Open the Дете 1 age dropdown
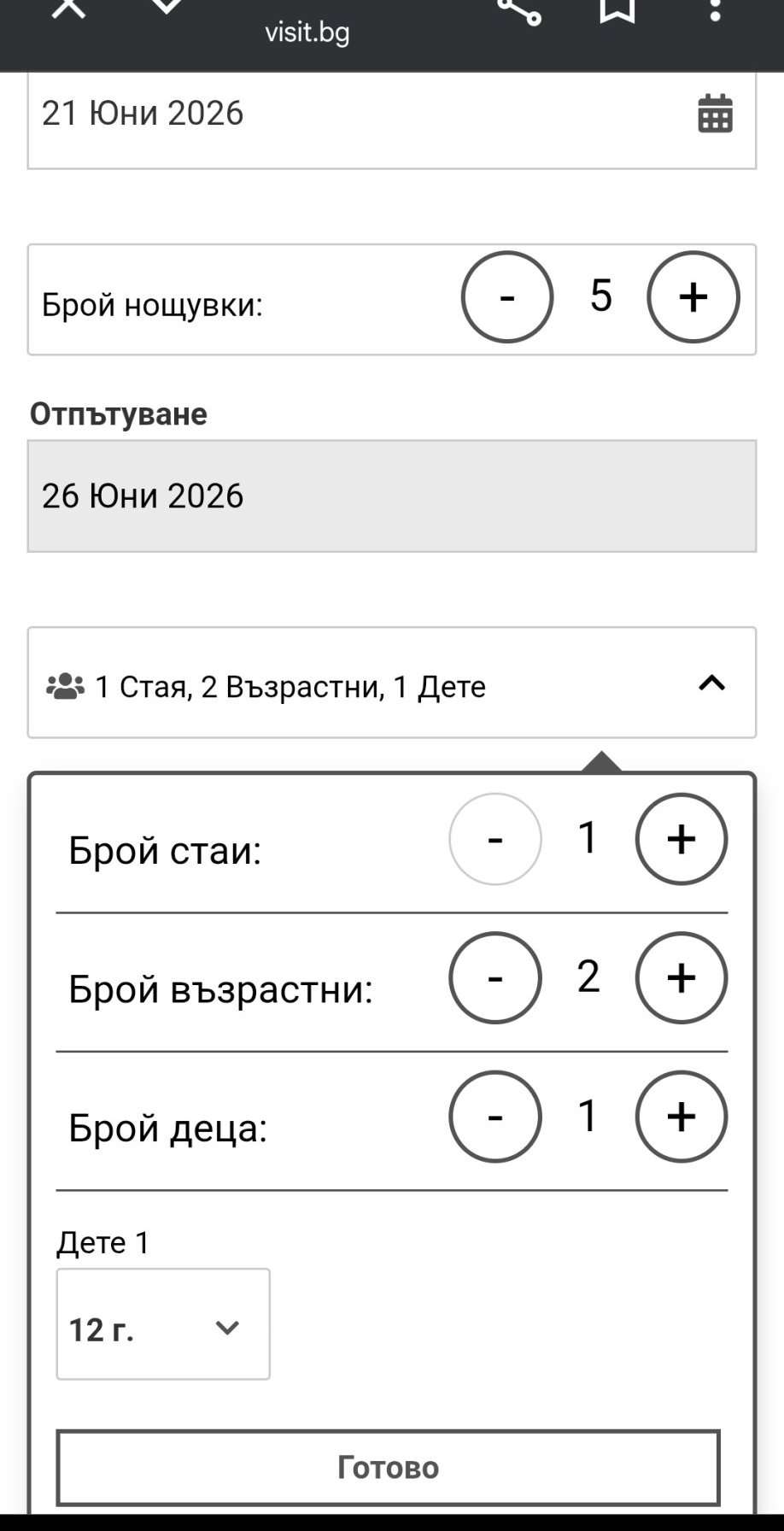 point(163,1324)
